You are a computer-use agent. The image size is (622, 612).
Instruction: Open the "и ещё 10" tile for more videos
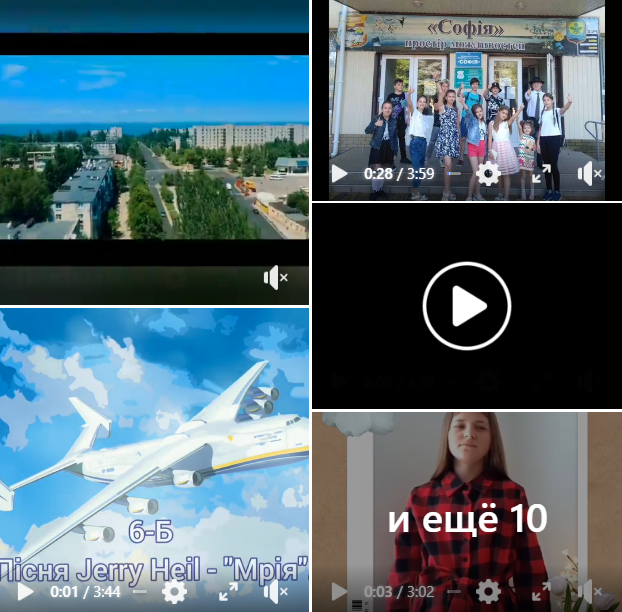pos(467,518)
